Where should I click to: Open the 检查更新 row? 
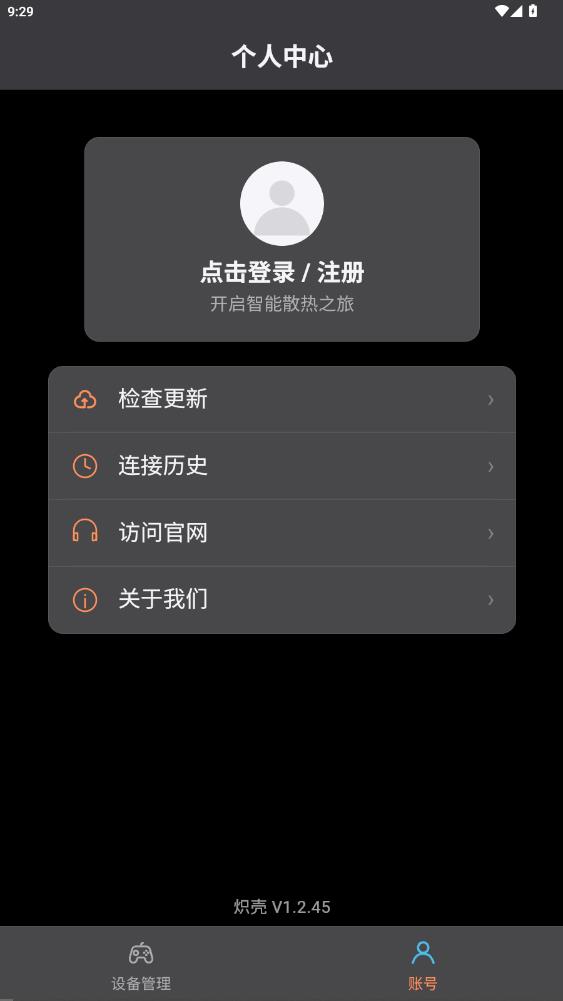[x=282, y=400]
